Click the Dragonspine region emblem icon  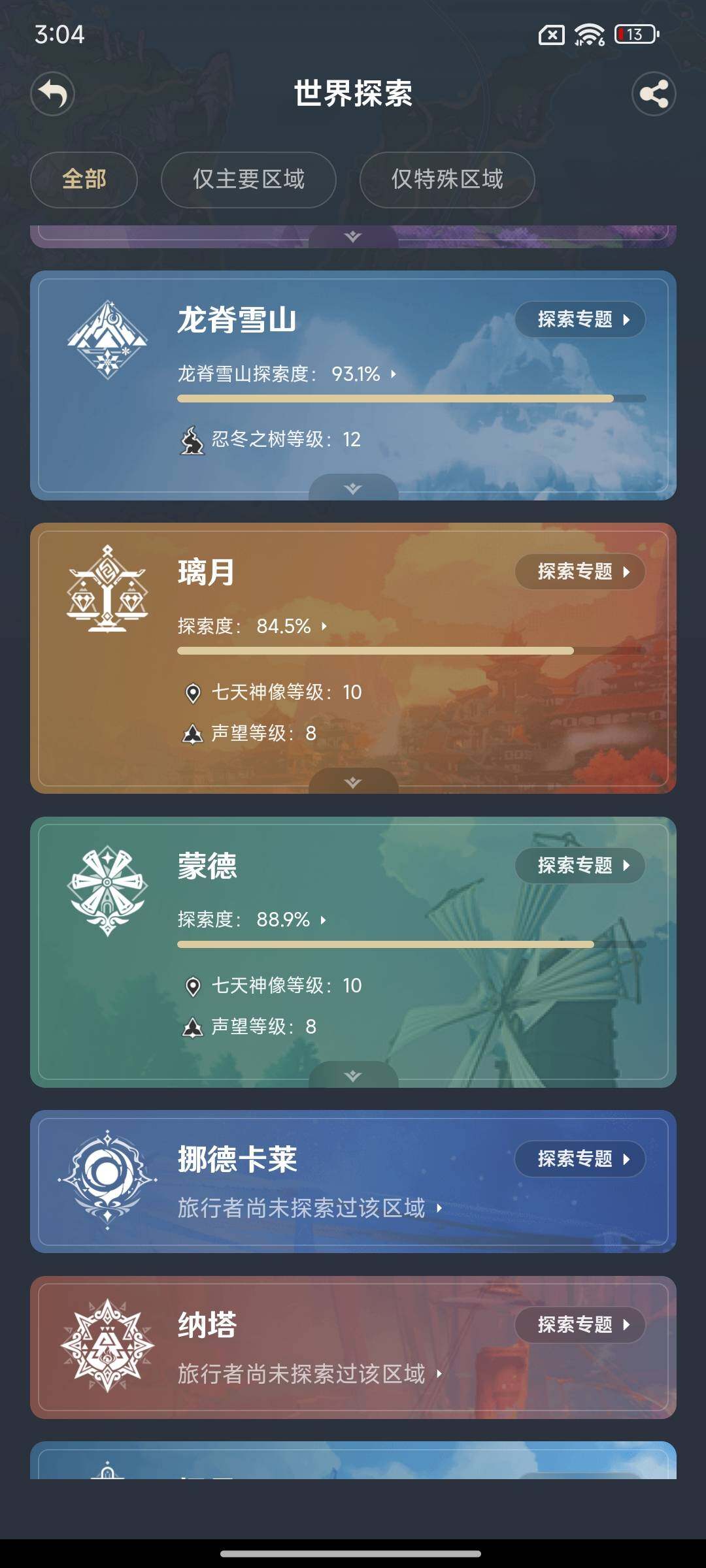coord(108,340)
